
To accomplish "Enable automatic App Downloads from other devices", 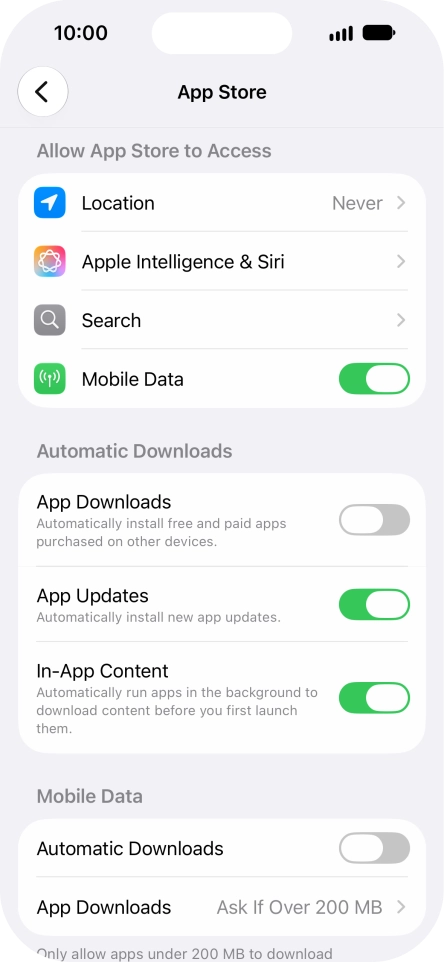I will (374, 520).
